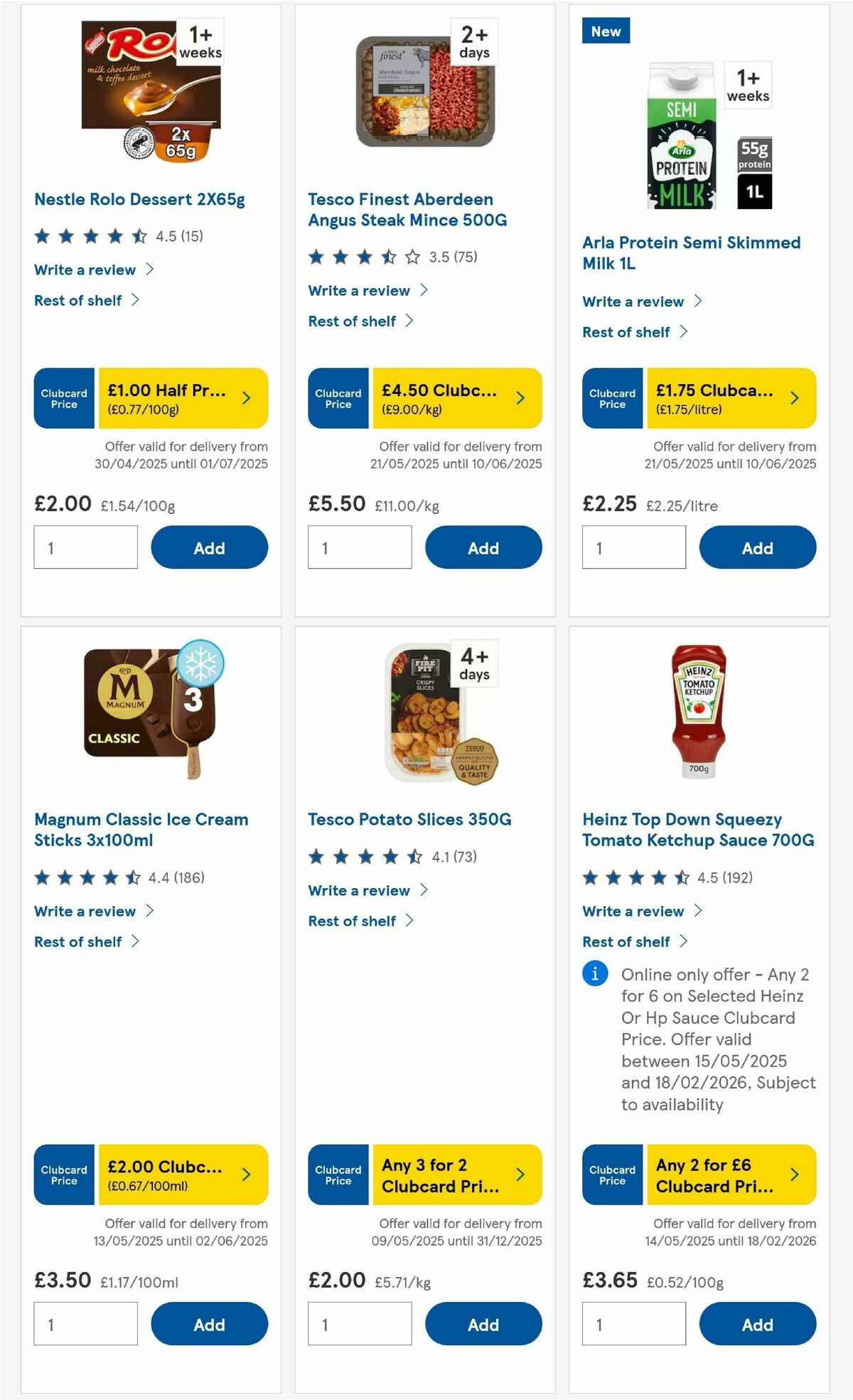853x1400 pixels.
Task: Click the info icon next to the Heinz online offer
Action: click(596, 974)
